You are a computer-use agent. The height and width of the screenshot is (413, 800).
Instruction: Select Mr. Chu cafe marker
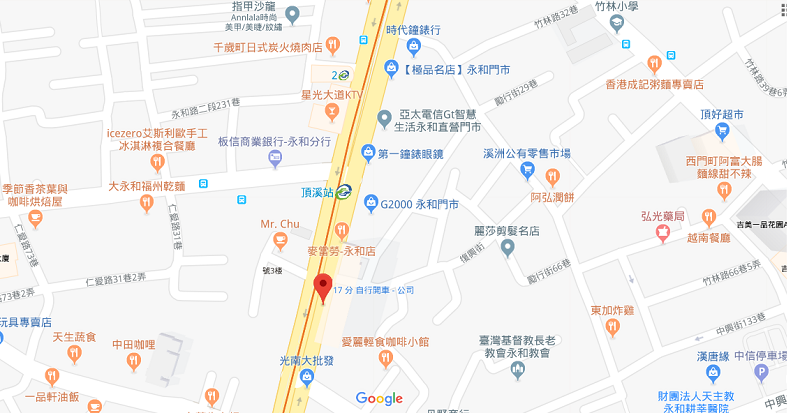tap(280, 240)
